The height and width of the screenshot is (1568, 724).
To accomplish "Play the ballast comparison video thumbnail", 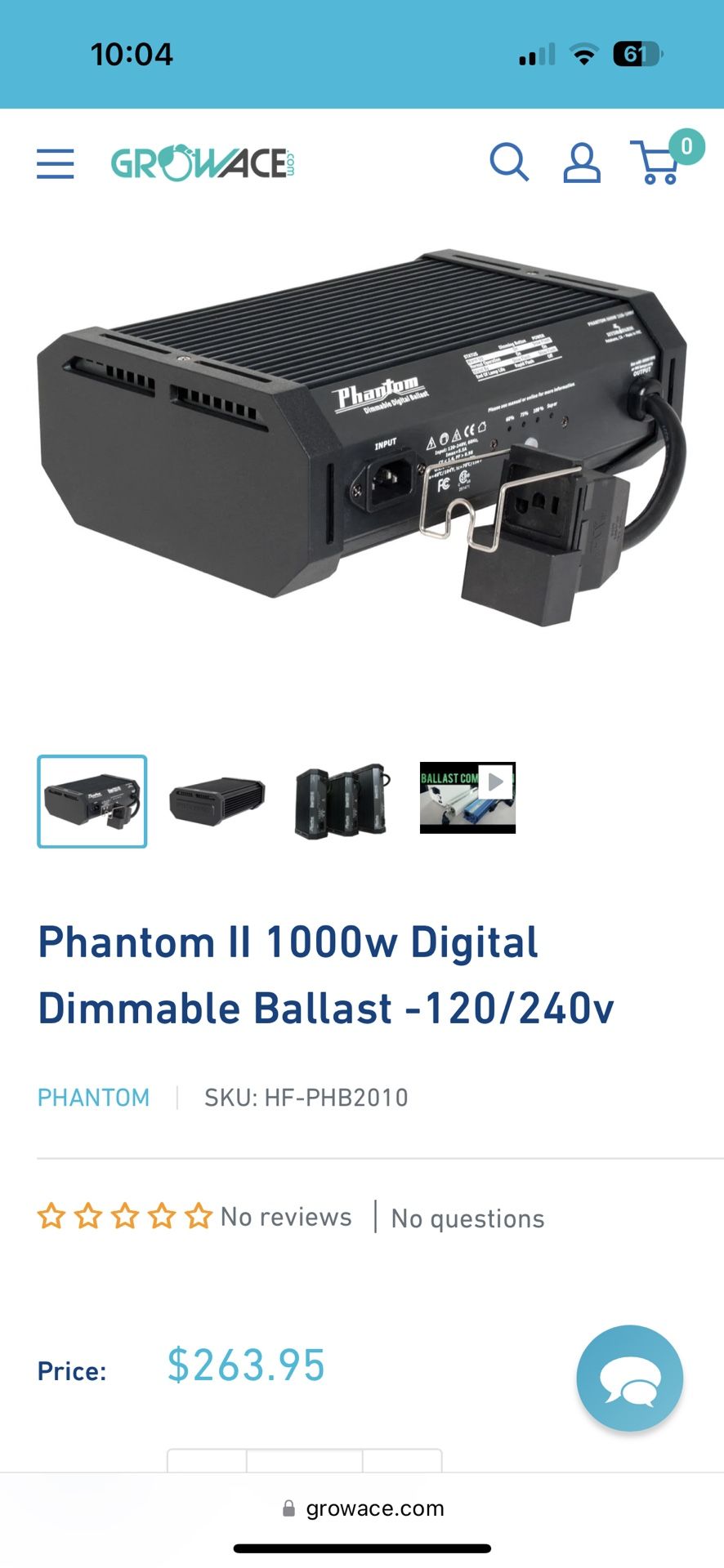I will click(467, 798).
